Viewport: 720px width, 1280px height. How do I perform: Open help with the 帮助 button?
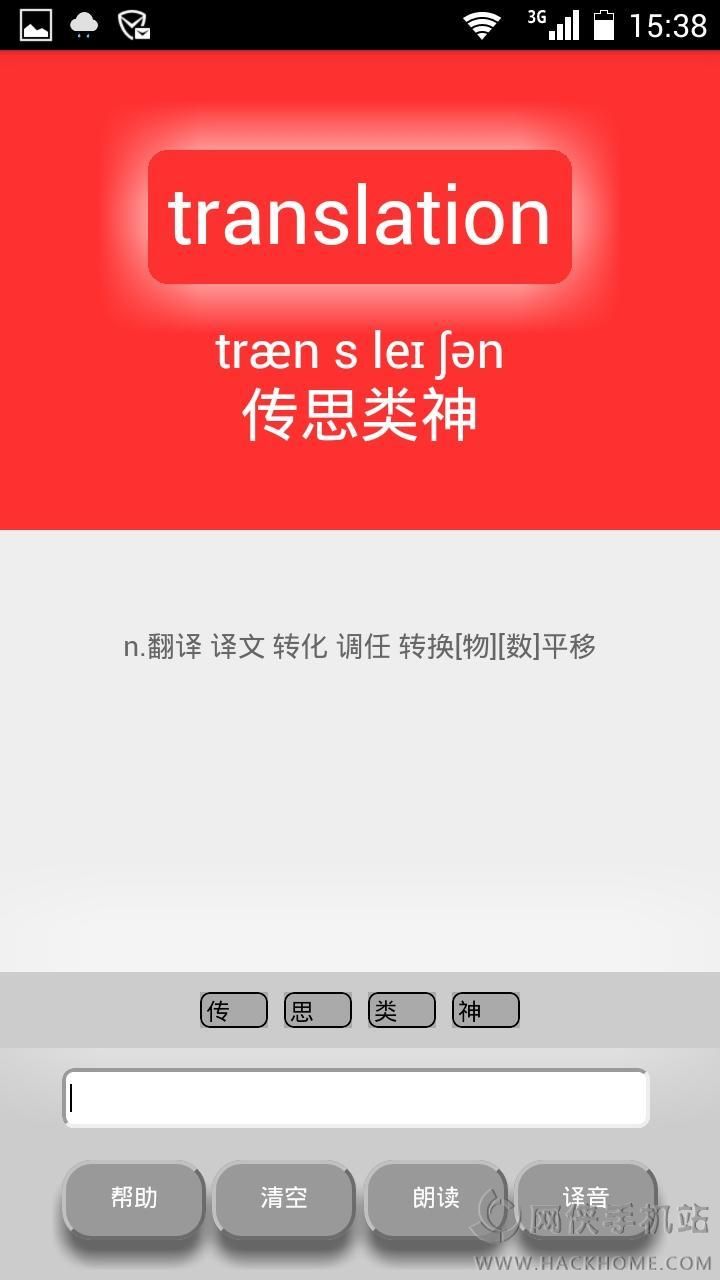[134, 1198]
